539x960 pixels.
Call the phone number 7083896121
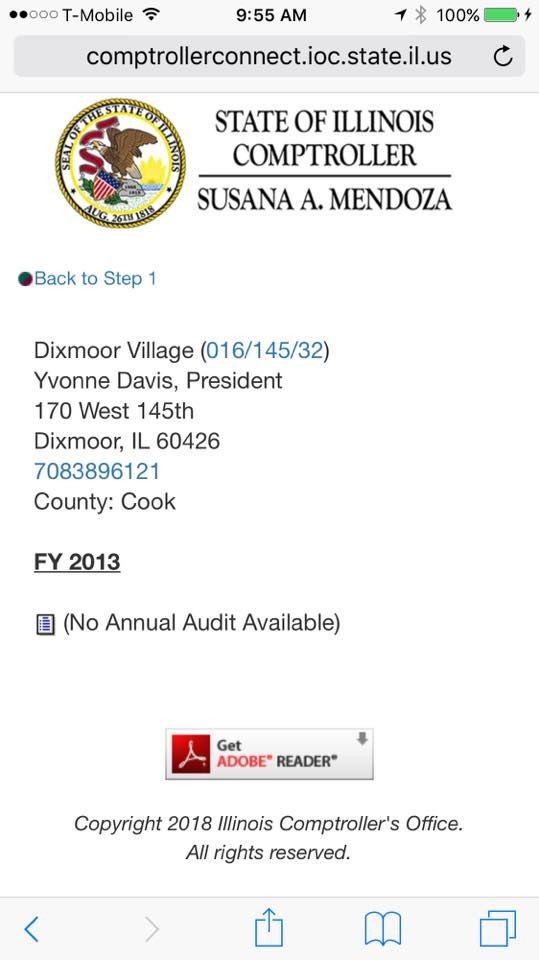coord(97,471)
